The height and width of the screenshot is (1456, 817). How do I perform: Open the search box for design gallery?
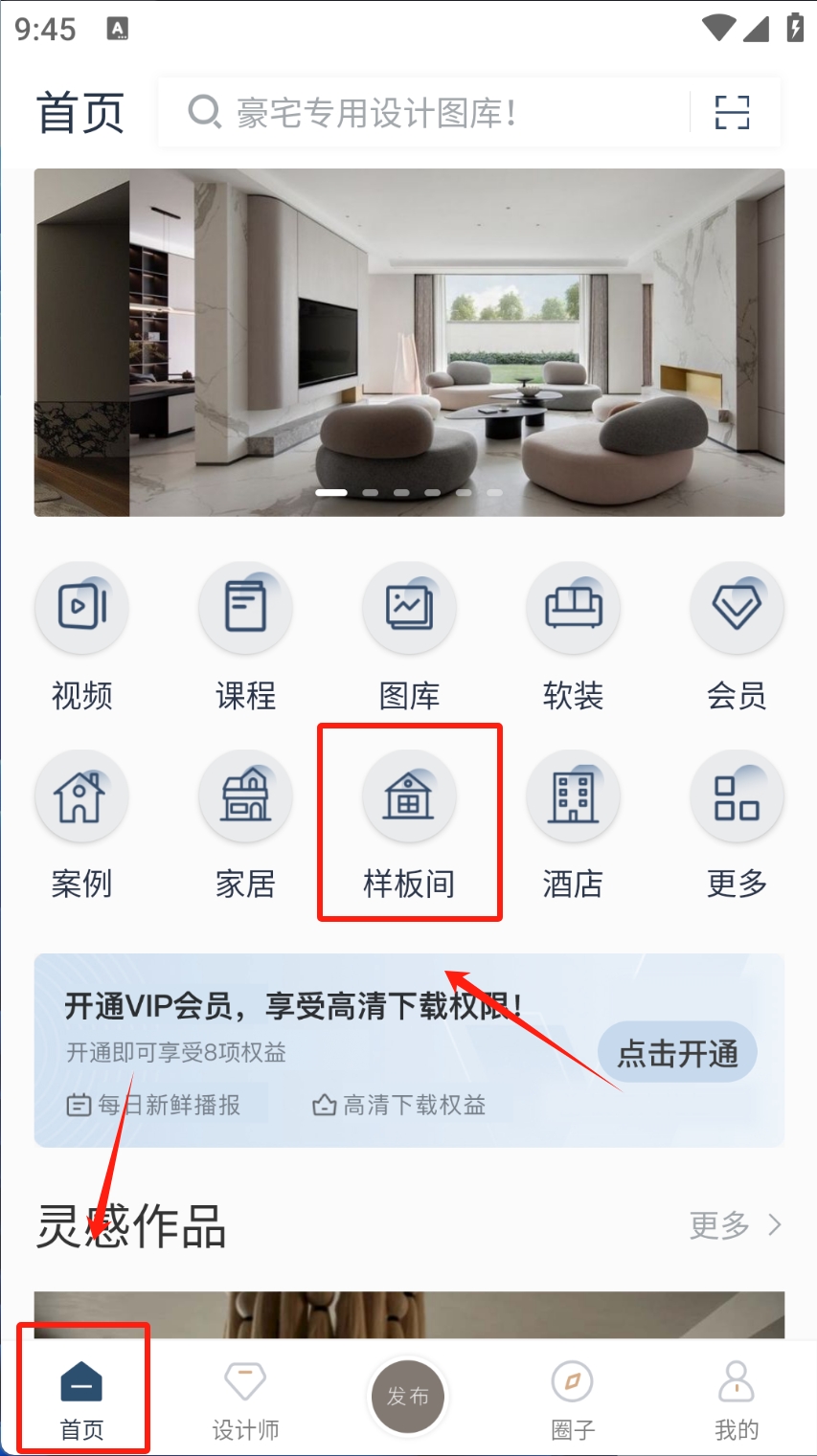point(421,113)
